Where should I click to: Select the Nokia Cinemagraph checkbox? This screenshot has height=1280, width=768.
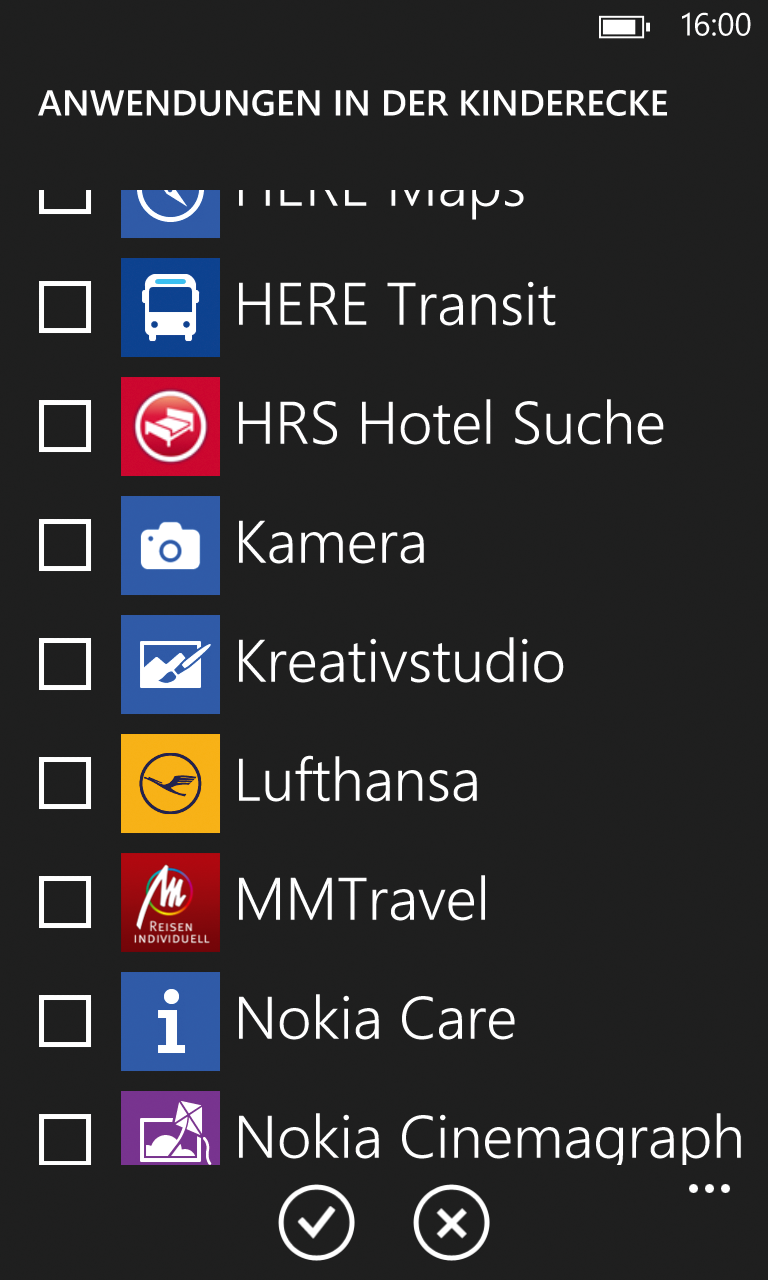pos(65,1139)
